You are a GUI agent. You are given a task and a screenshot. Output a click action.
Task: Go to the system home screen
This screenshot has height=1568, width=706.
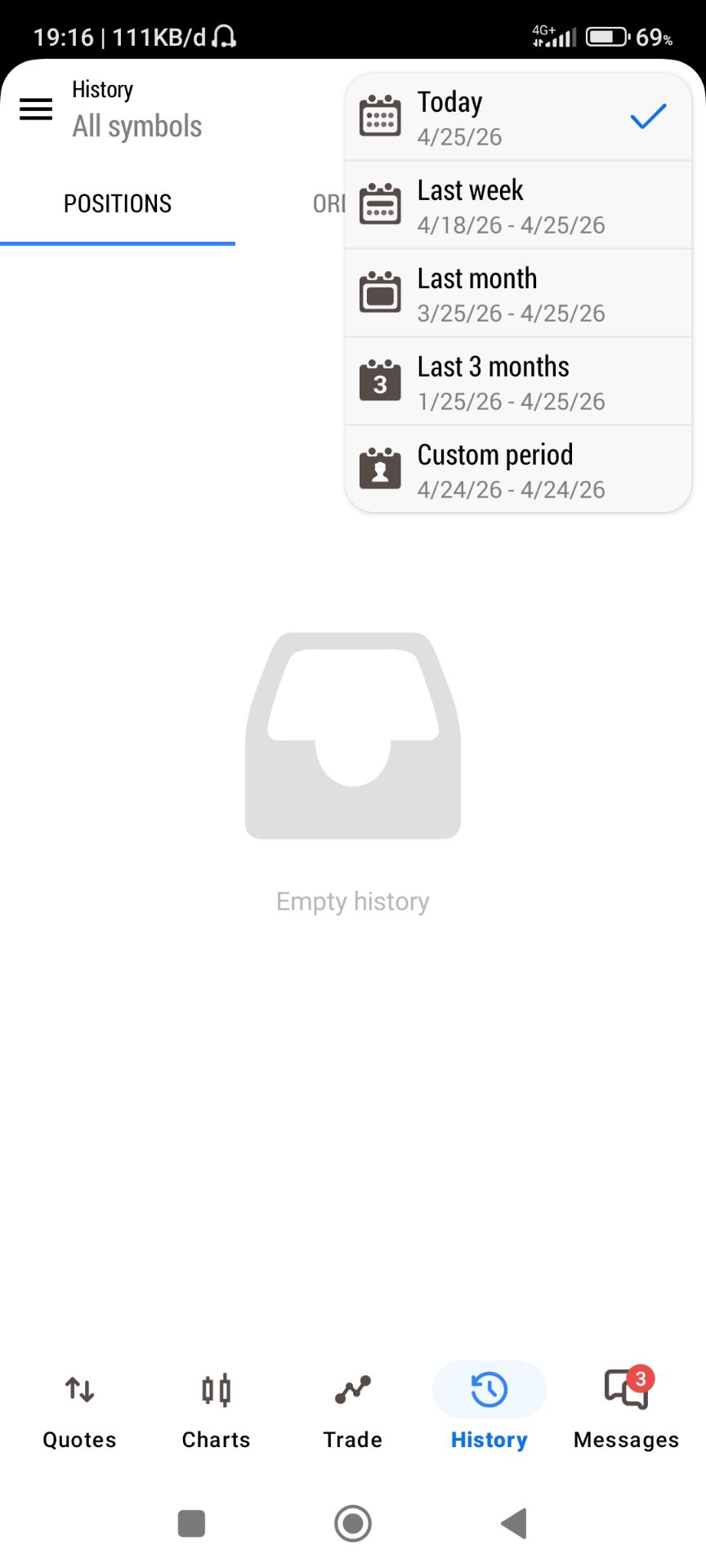353,1523
